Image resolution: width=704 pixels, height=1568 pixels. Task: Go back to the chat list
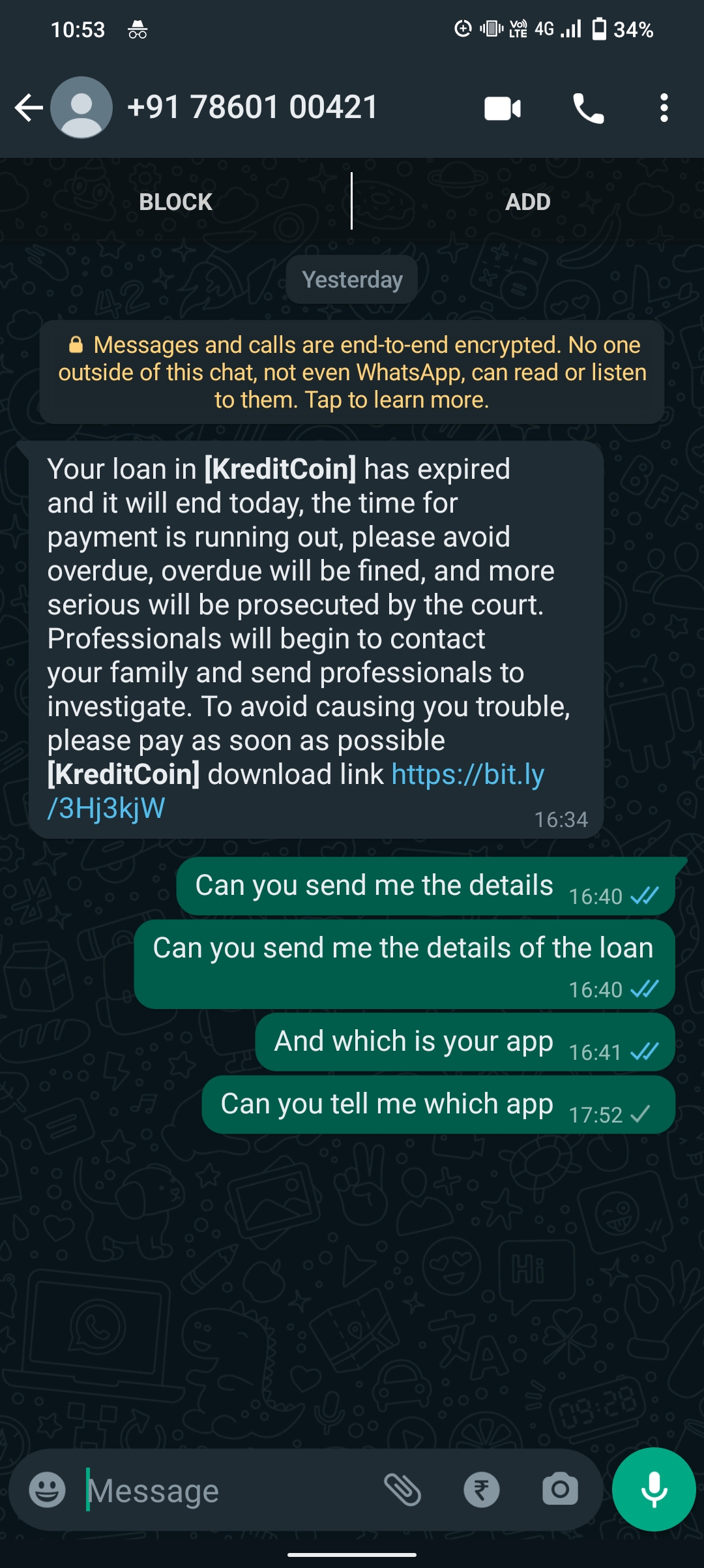(29, 108)
